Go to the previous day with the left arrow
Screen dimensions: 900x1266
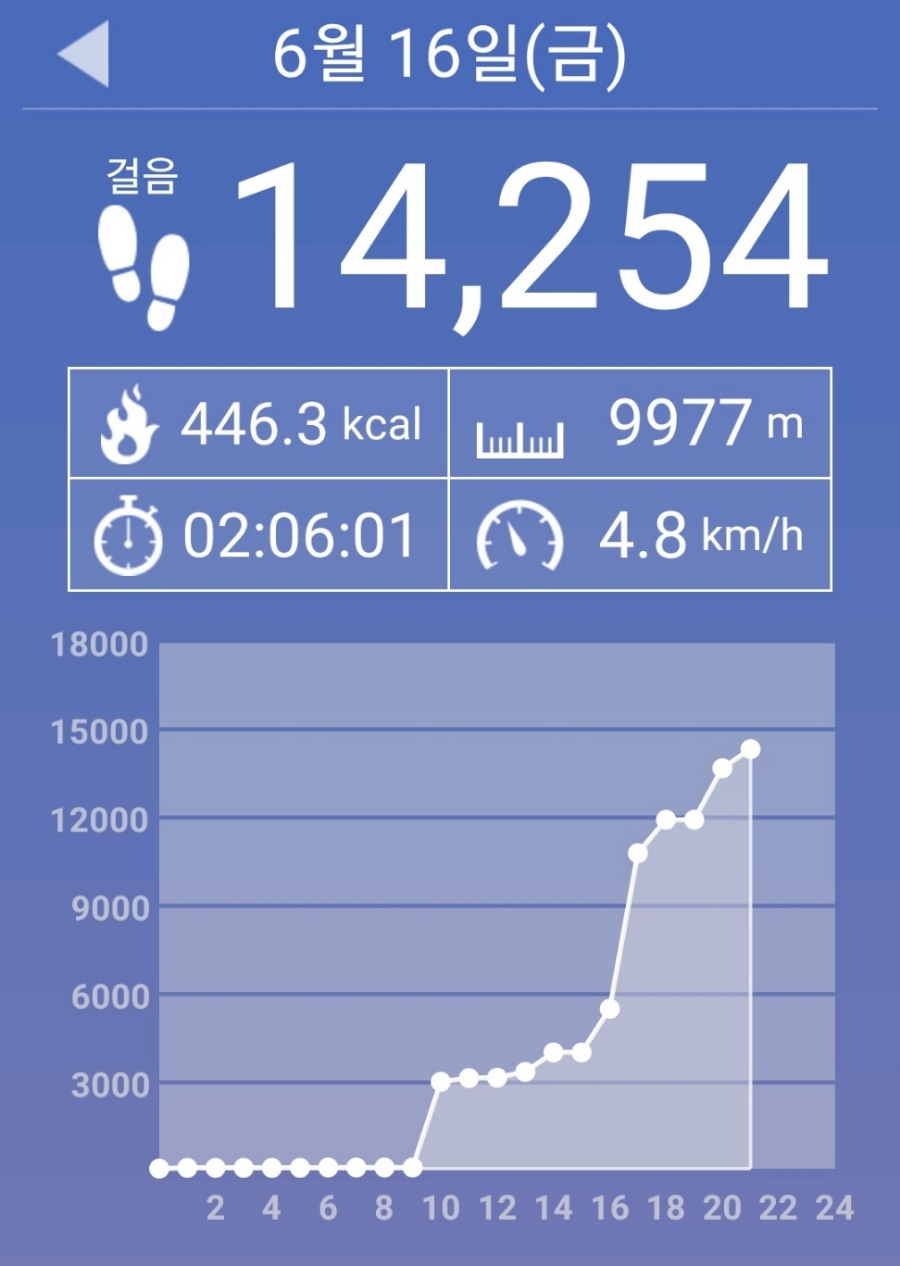pos(85,55)
